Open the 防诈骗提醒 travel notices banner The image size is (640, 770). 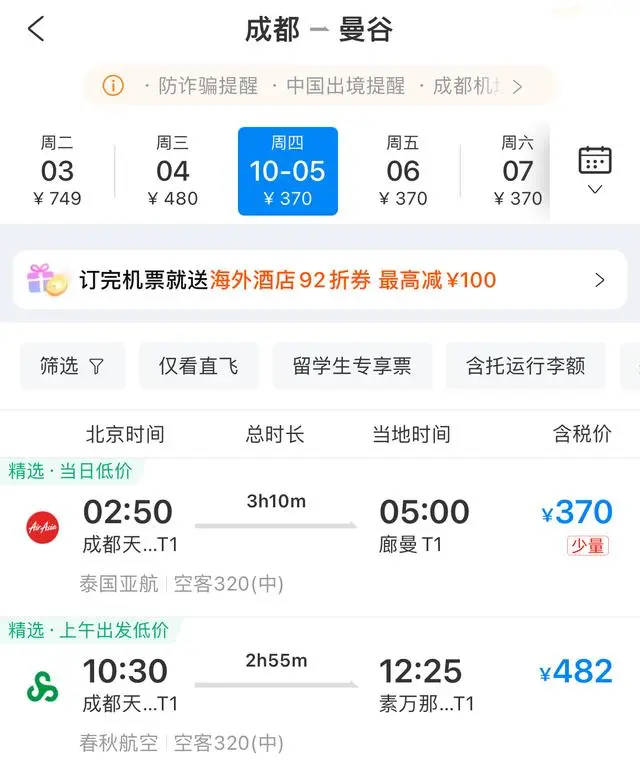(x=318, y=86)
